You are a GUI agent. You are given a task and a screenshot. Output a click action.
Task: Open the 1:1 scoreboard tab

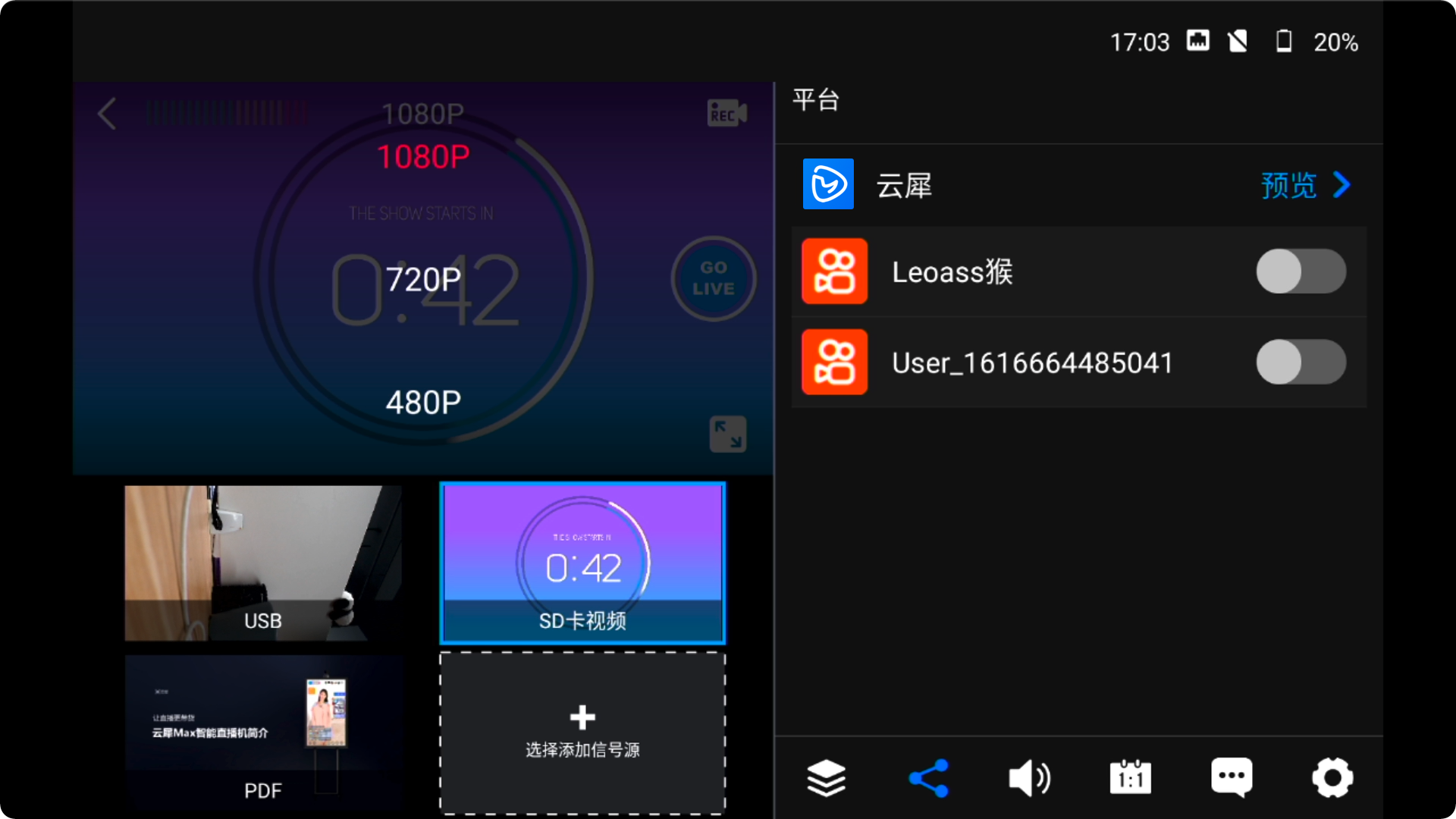(x=1130, y=778)
